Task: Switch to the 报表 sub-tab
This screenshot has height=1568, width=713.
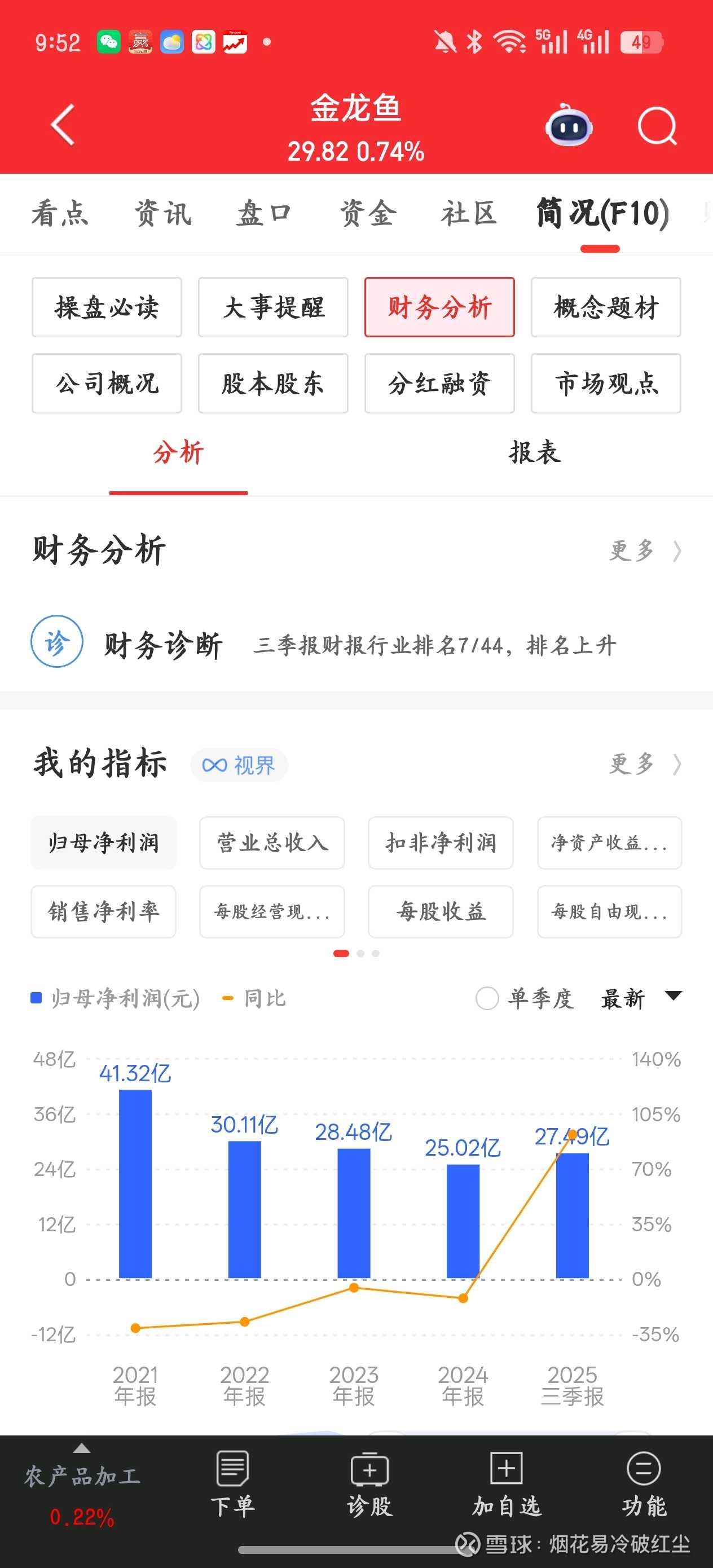Action: point(534,452)
